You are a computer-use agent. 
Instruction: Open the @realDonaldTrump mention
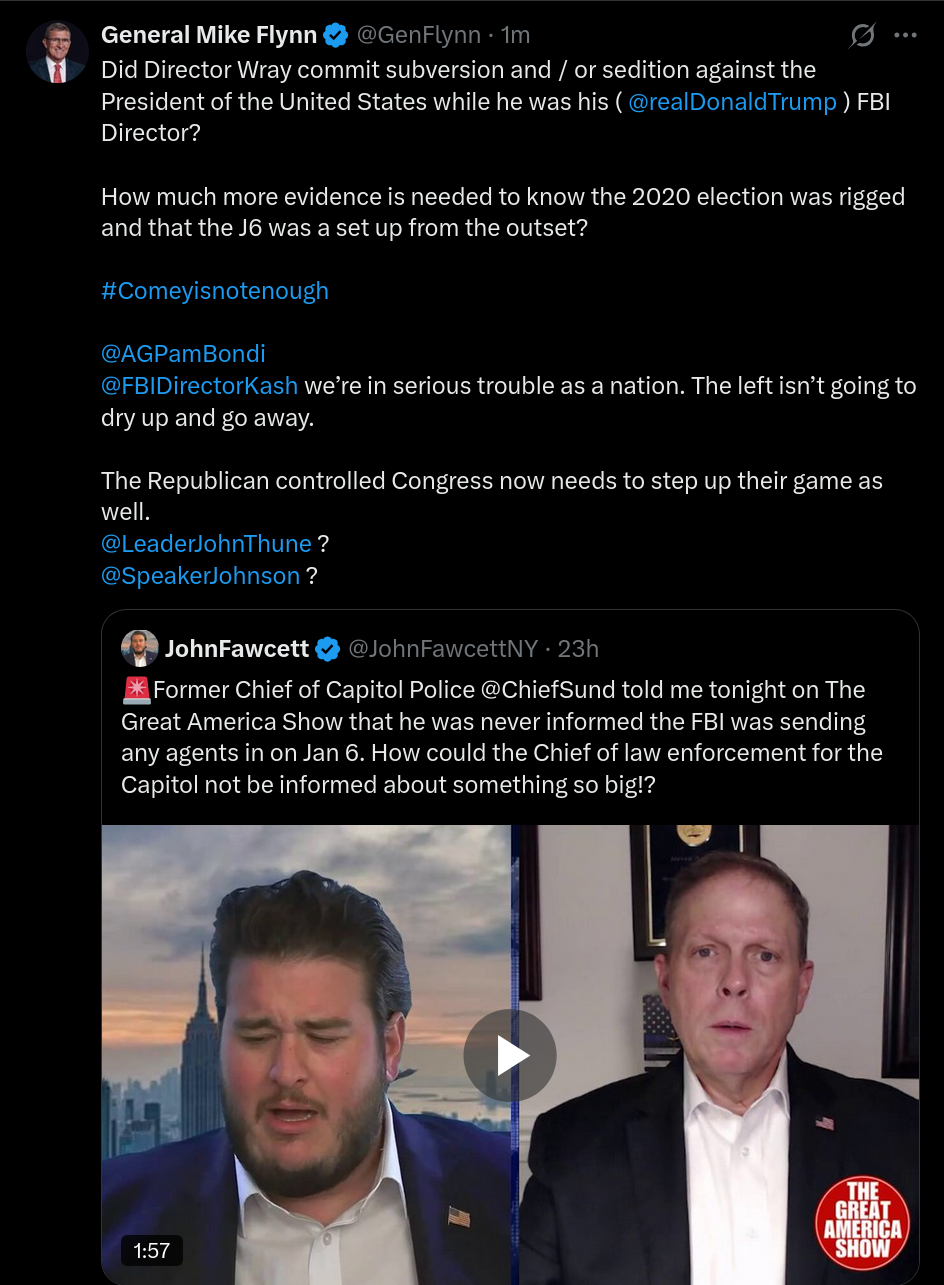tap(732, 102)
